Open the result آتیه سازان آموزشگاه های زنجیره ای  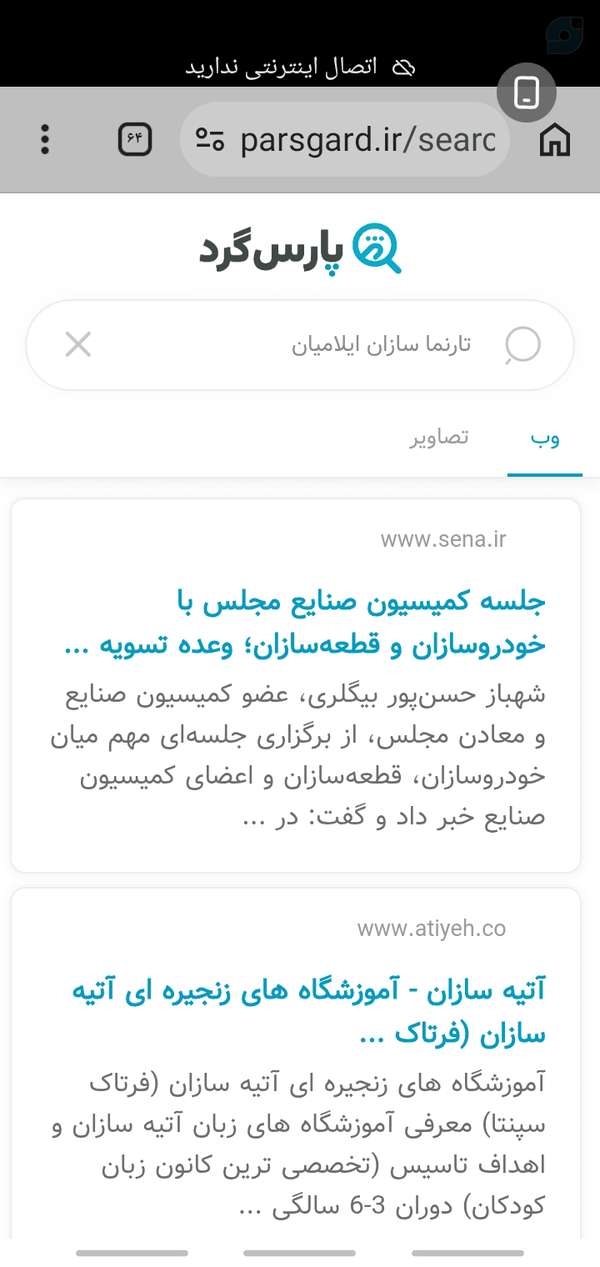309,1012
